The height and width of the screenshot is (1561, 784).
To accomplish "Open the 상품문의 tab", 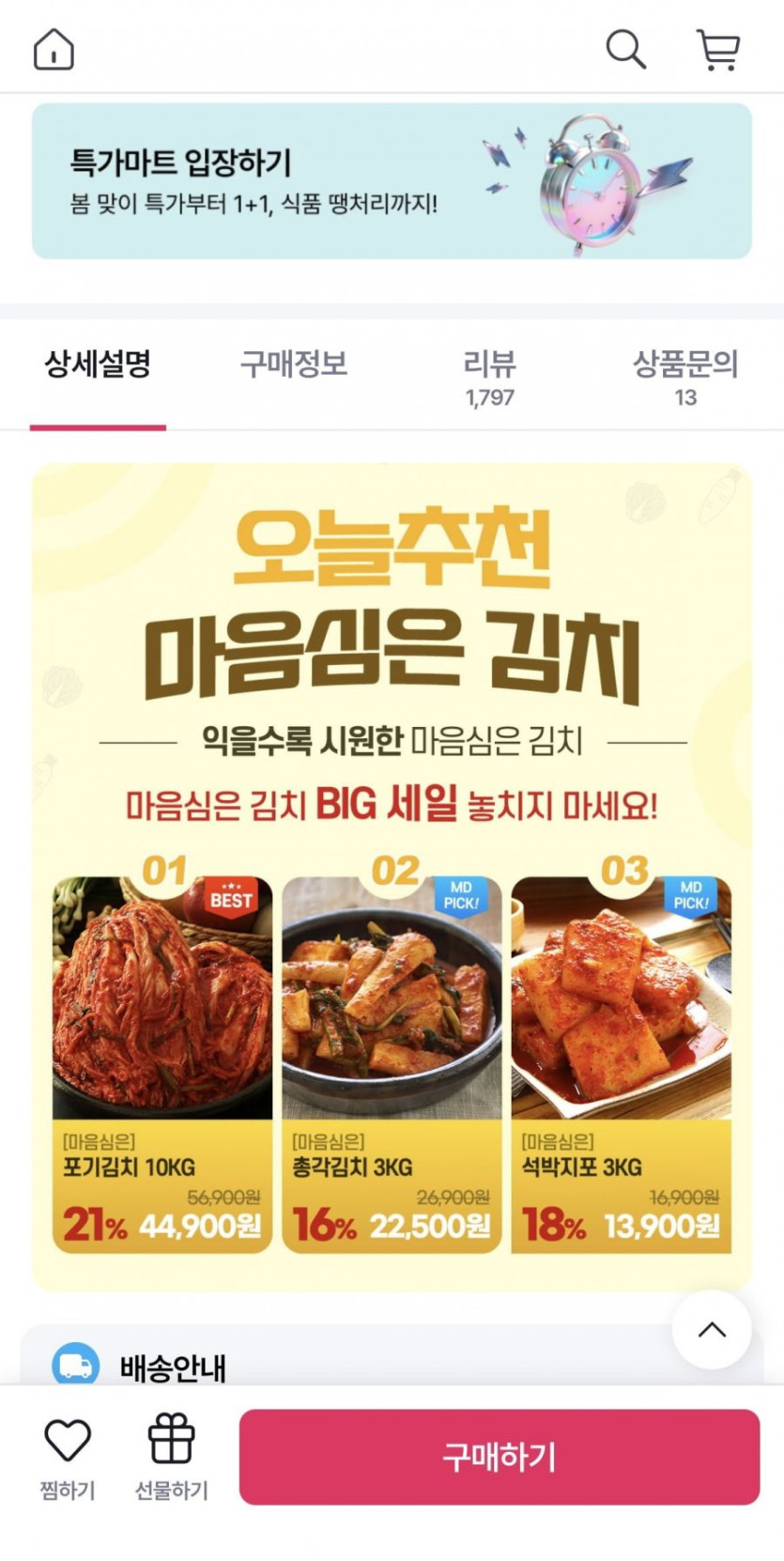I will tap(685, 376).
